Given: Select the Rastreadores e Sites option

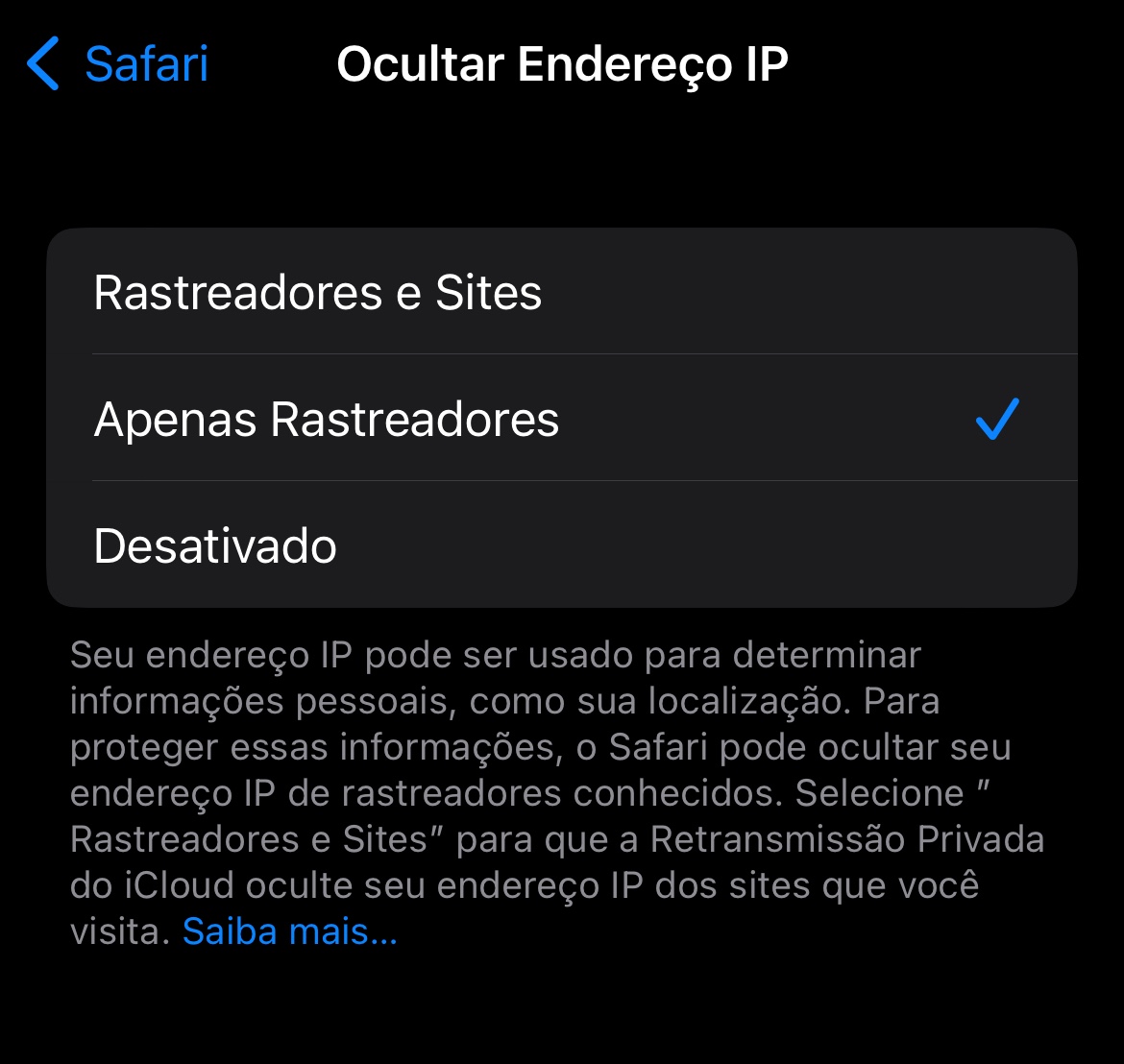Looking at the screenshot, I should pyautogui.click(x=561, y=292).
